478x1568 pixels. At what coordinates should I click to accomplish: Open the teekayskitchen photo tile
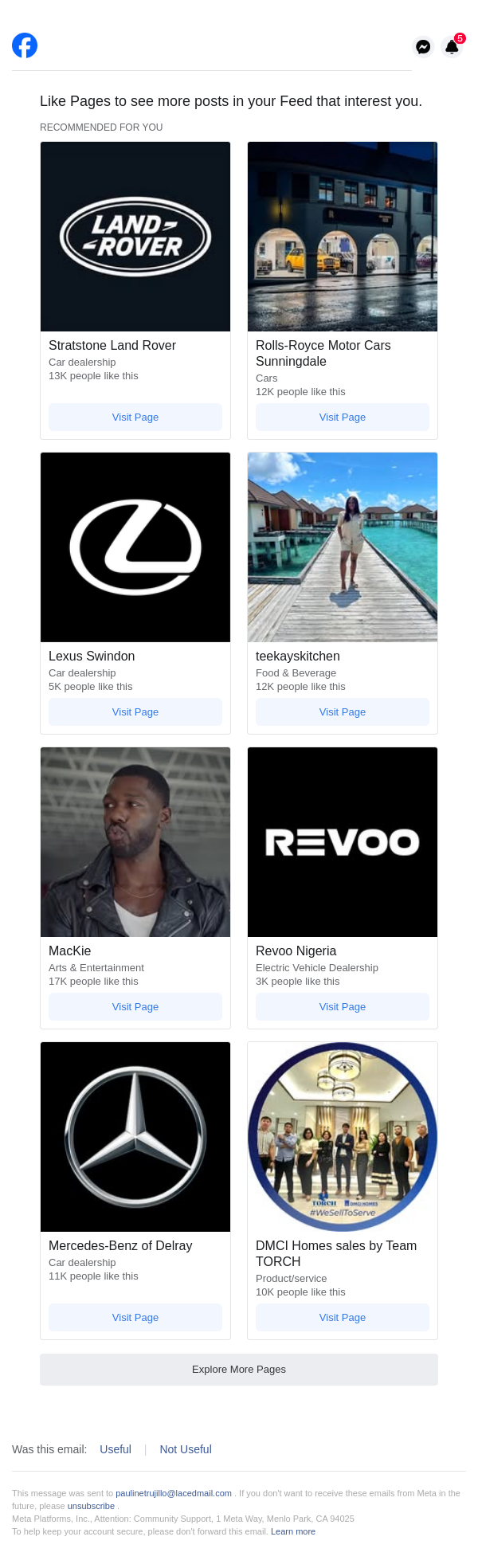[x=343, y=547]
